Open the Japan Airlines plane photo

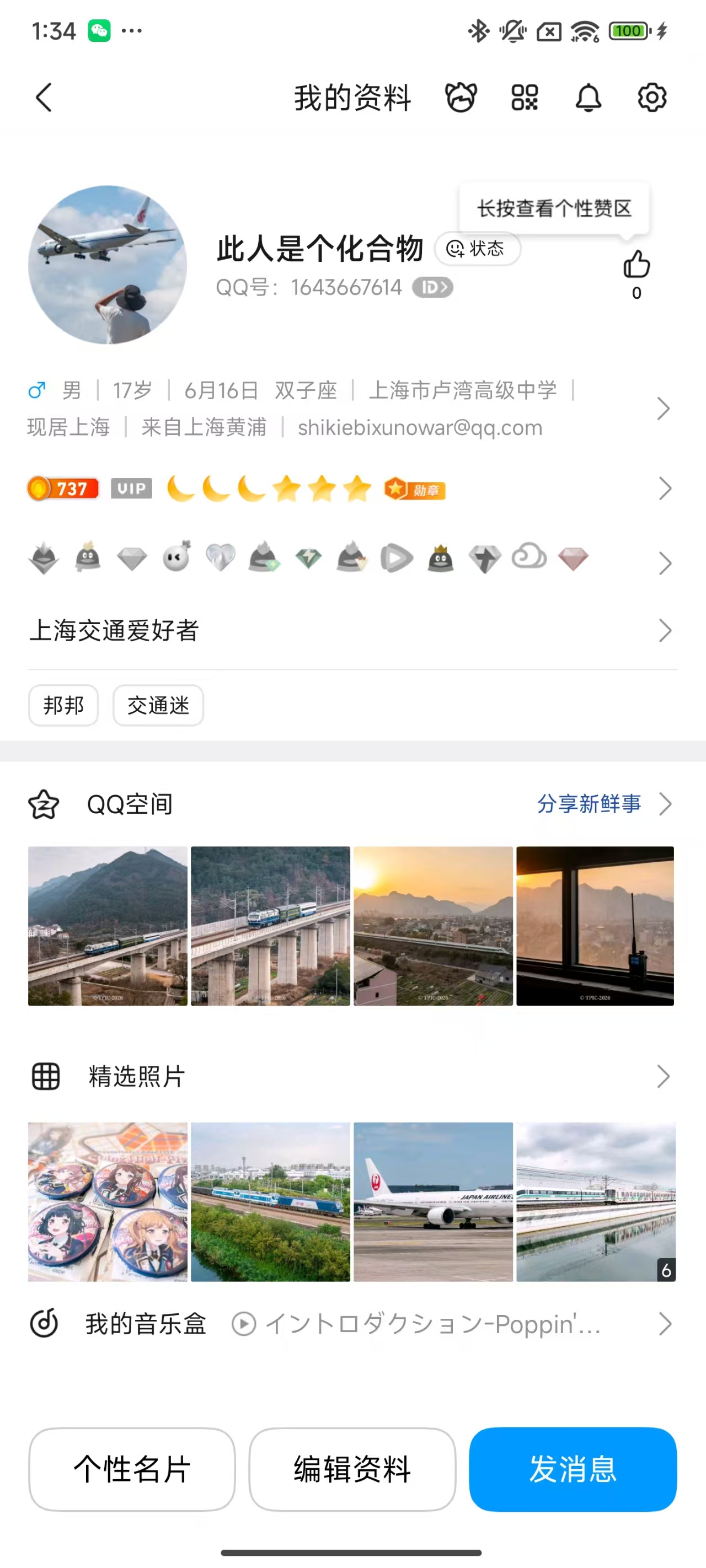pos(433,1201)
